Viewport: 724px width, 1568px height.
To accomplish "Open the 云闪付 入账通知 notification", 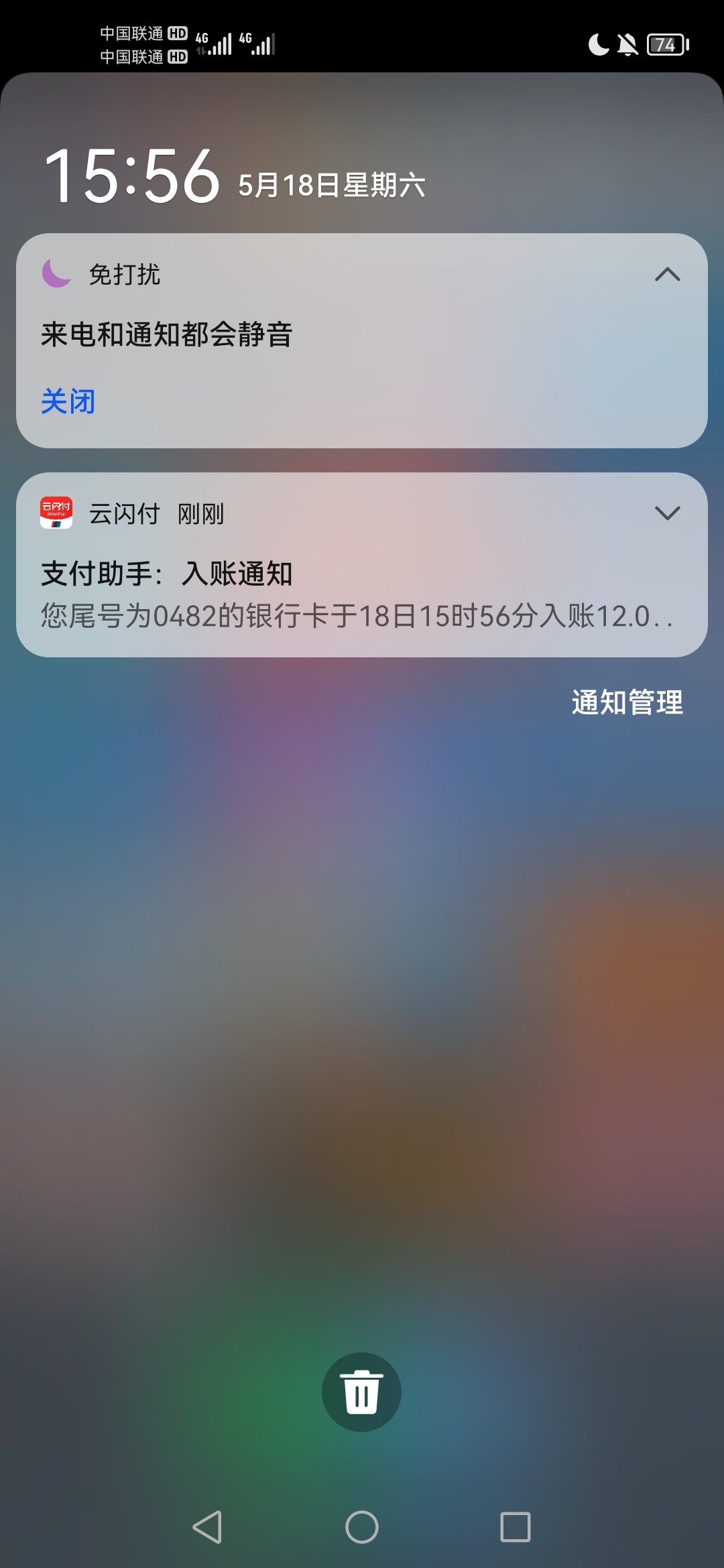I will [x=362, y=565].
